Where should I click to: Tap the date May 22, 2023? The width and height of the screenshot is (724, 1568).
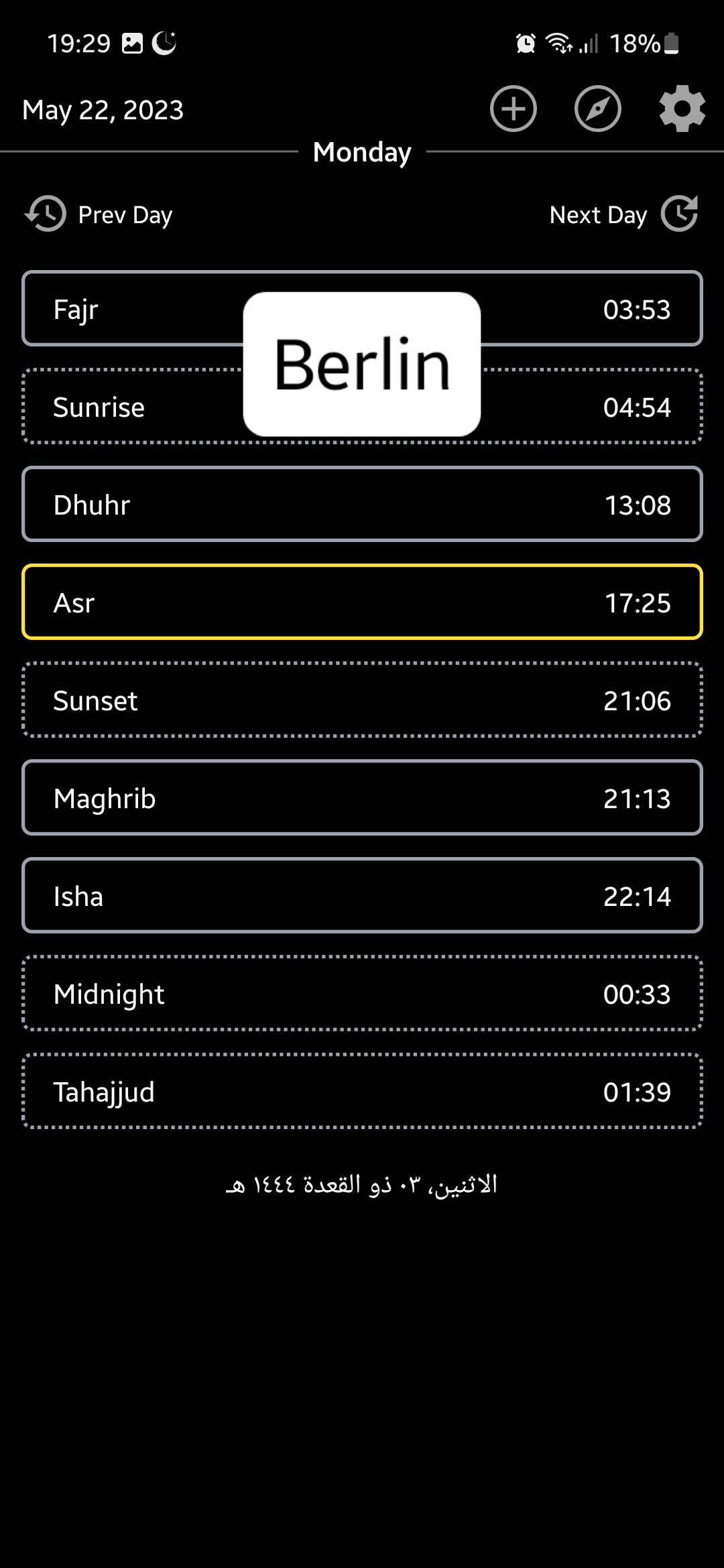point(102,109)
